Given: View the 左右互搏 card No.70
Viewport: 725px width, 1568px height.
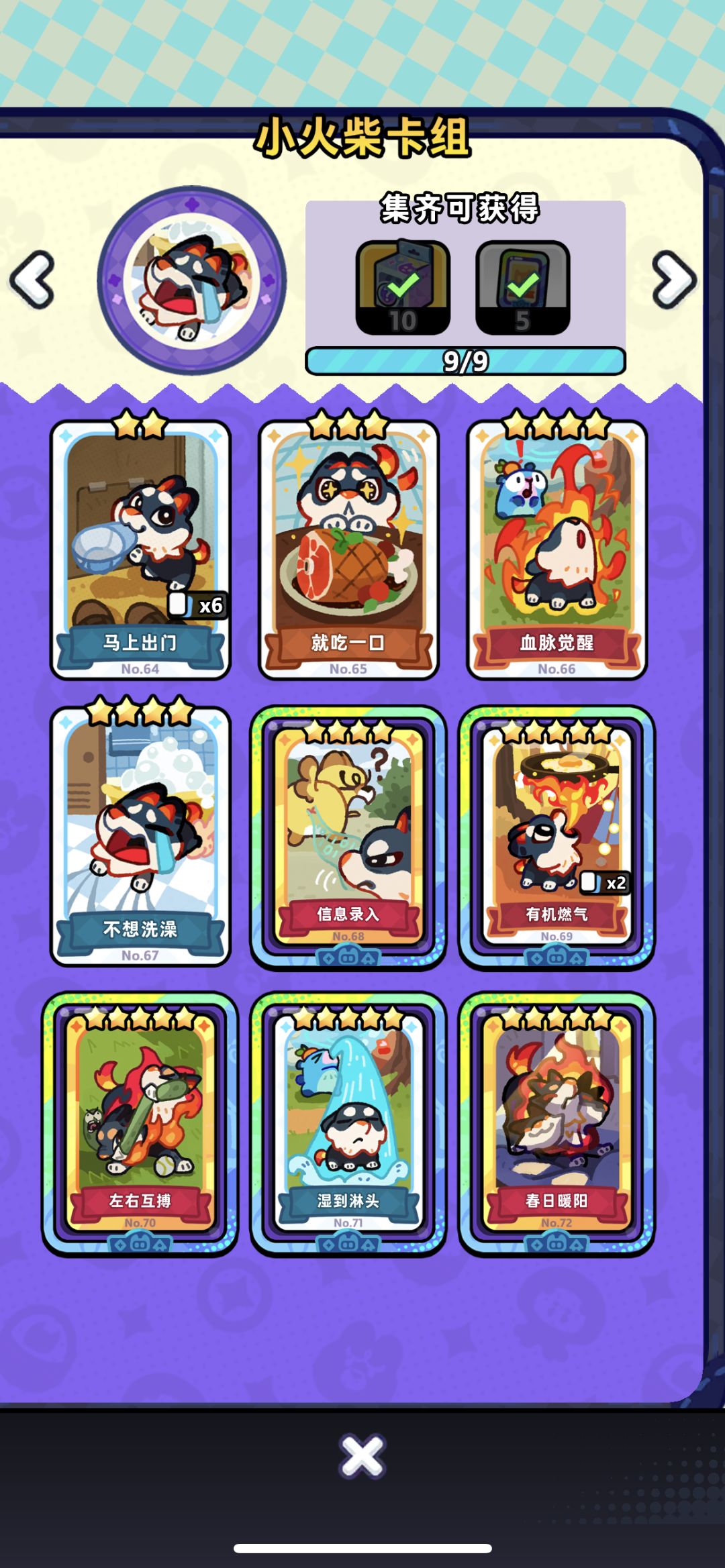Looking at the screenshot, I should tap(140, 1124).
